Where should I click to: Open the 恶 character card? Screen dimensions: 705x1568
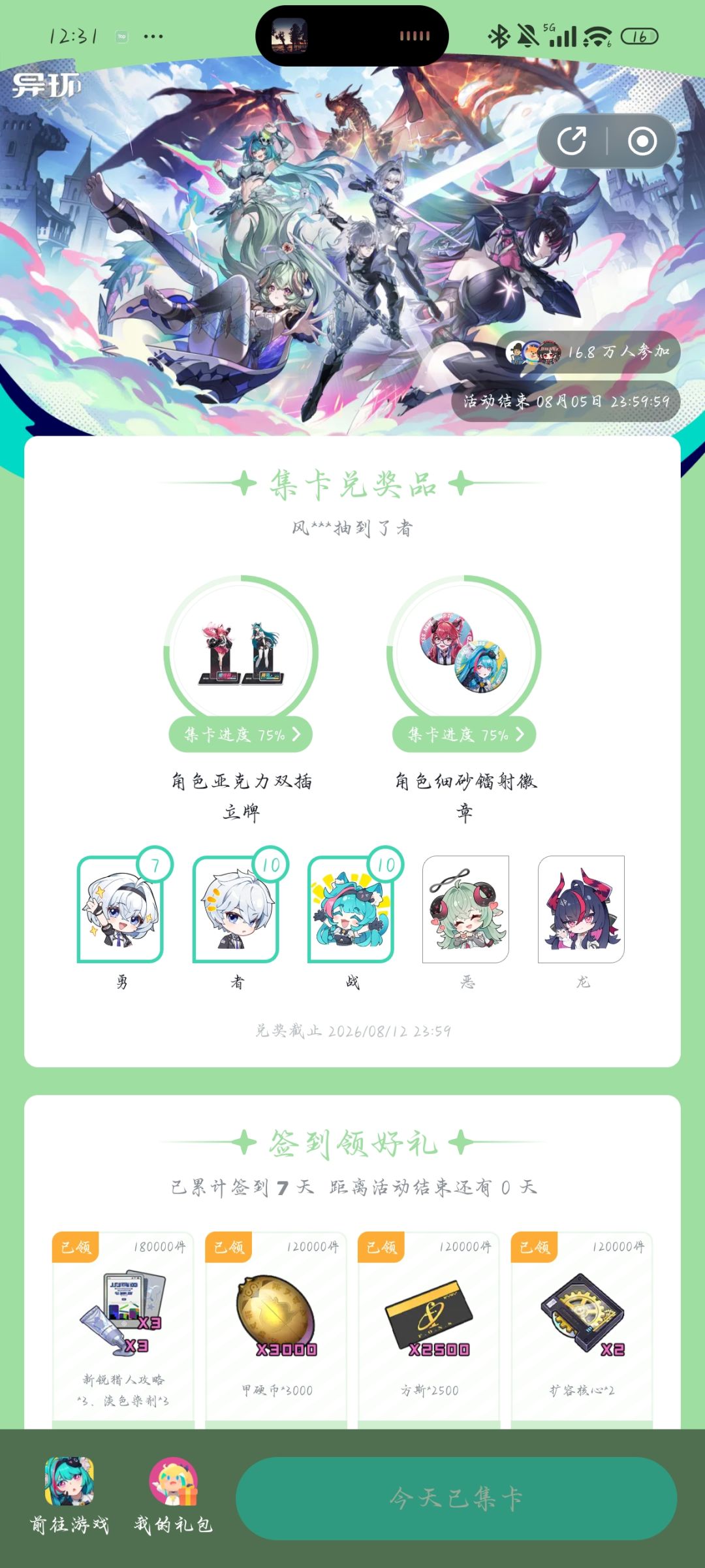pos(466,909)
